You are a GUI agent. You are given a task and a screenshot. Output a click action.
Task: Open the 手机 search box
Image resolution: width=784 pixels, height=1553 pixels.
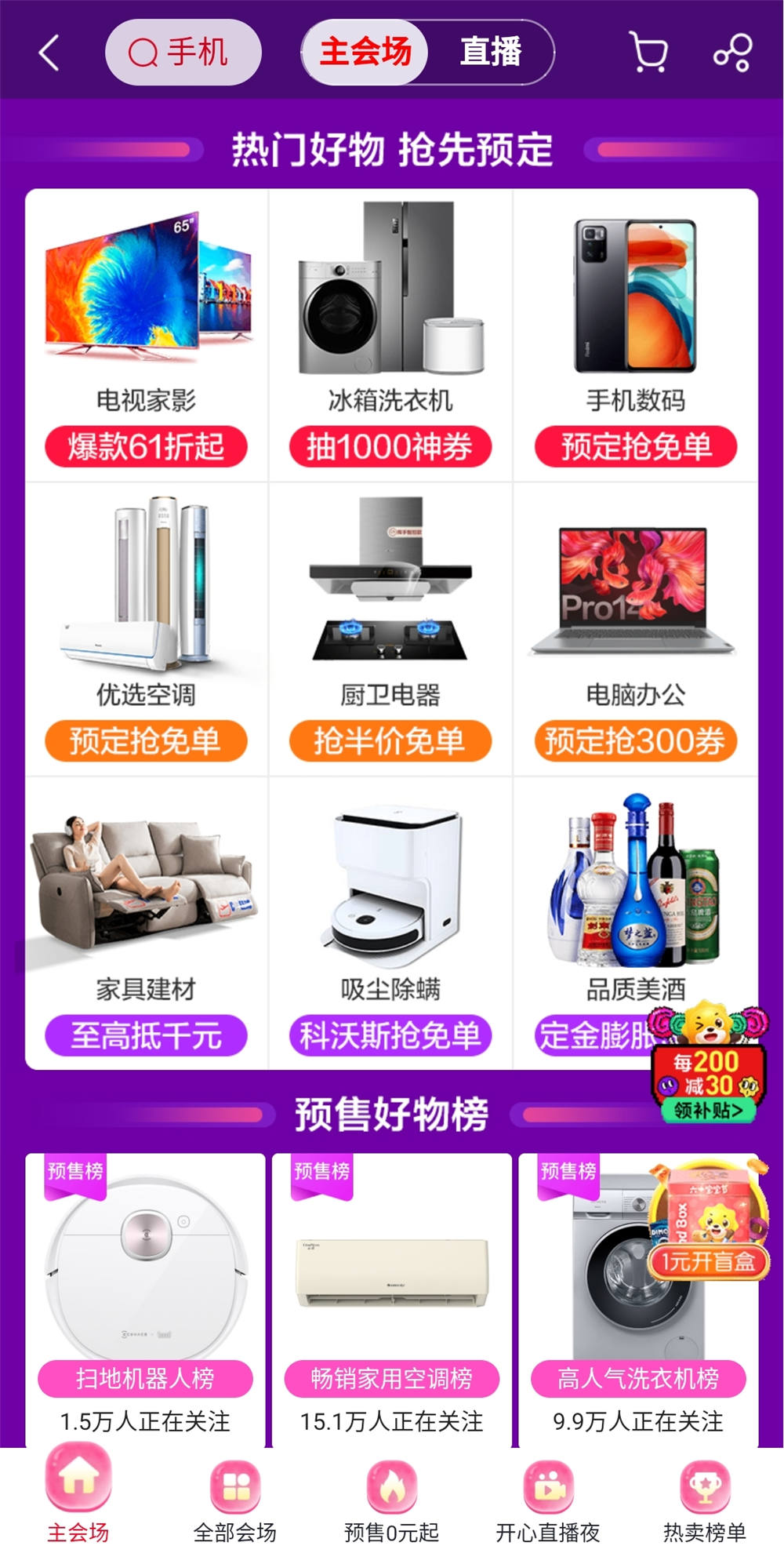coord(183,53)
